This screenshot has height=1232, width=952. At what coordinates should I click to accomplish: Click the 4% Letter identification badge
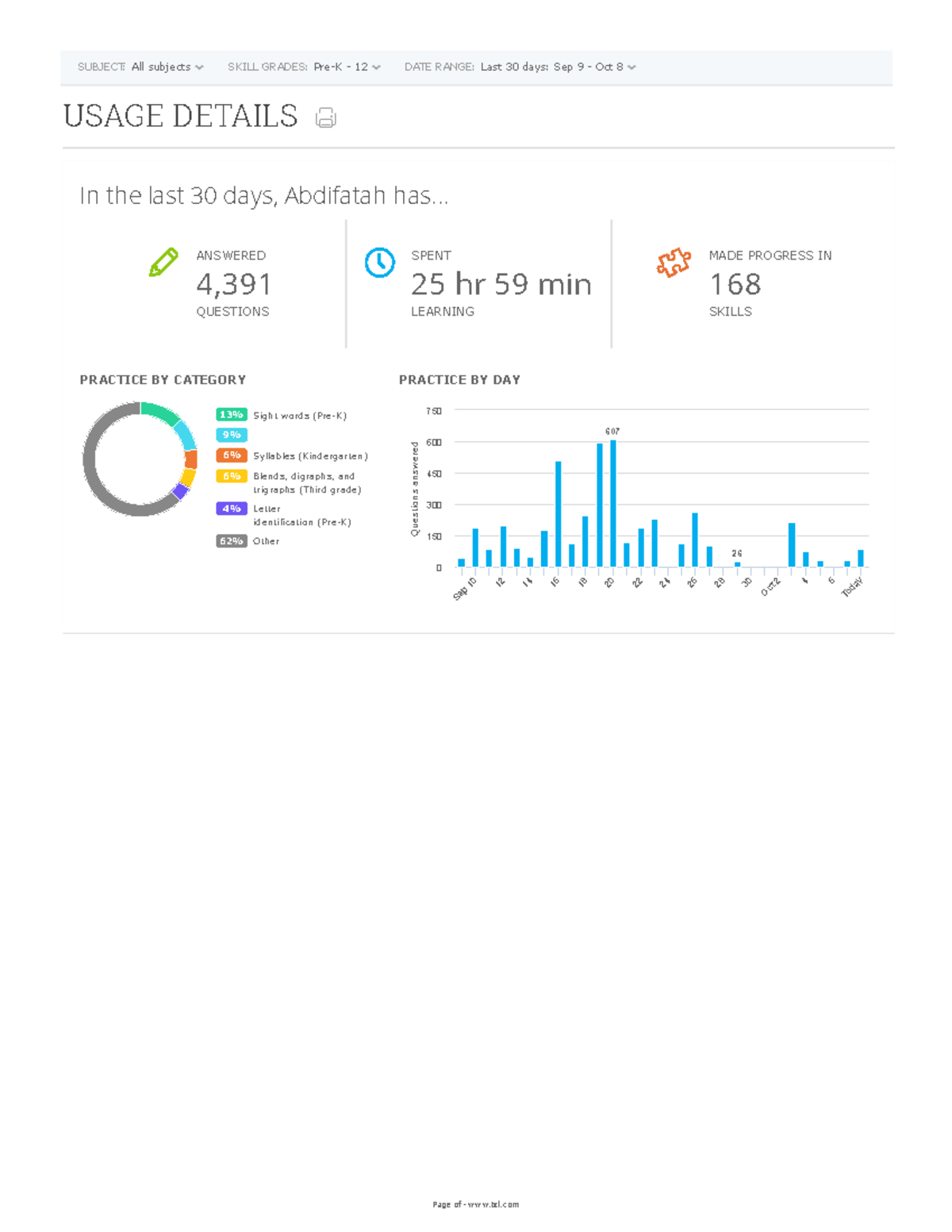coord(230,508)
